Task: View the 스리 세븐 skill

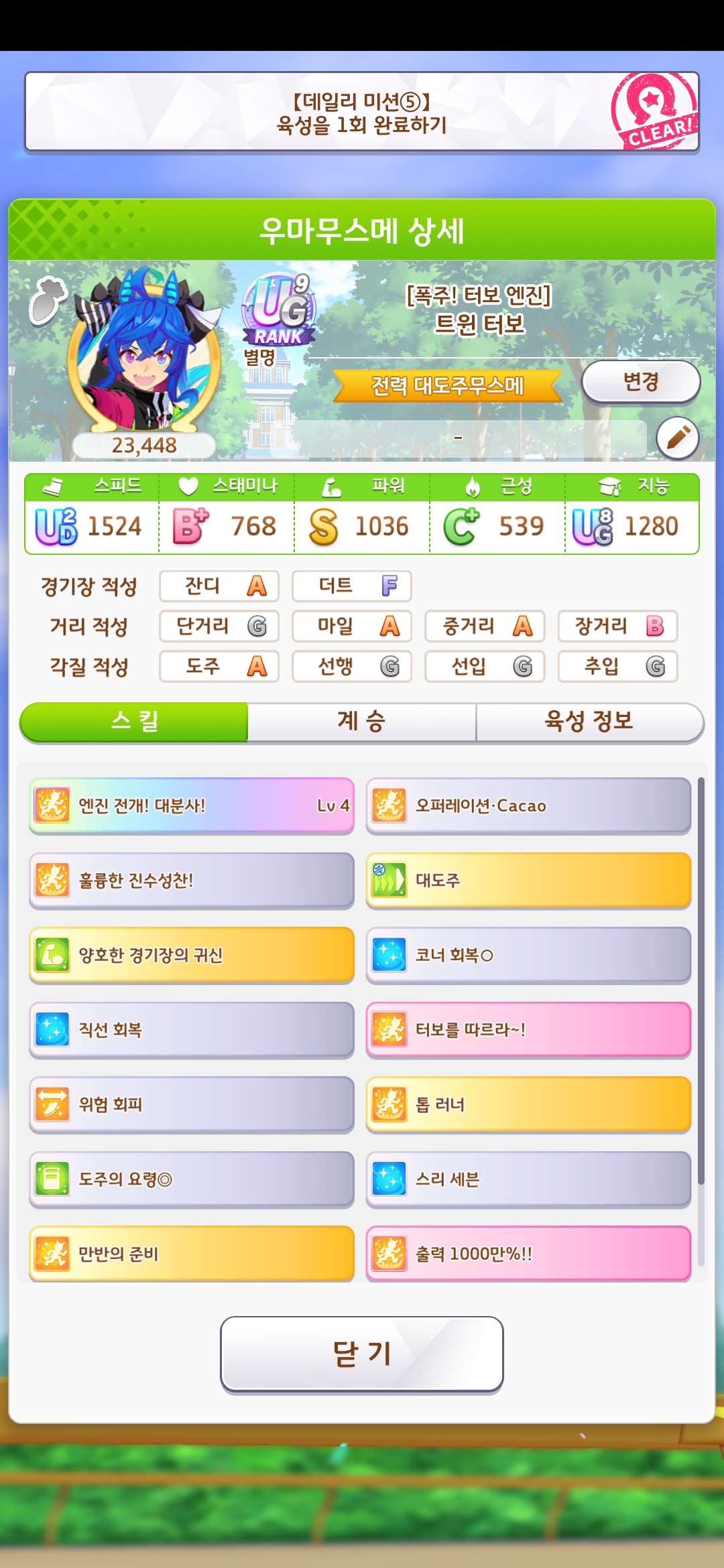Action: click(528, 1179)
